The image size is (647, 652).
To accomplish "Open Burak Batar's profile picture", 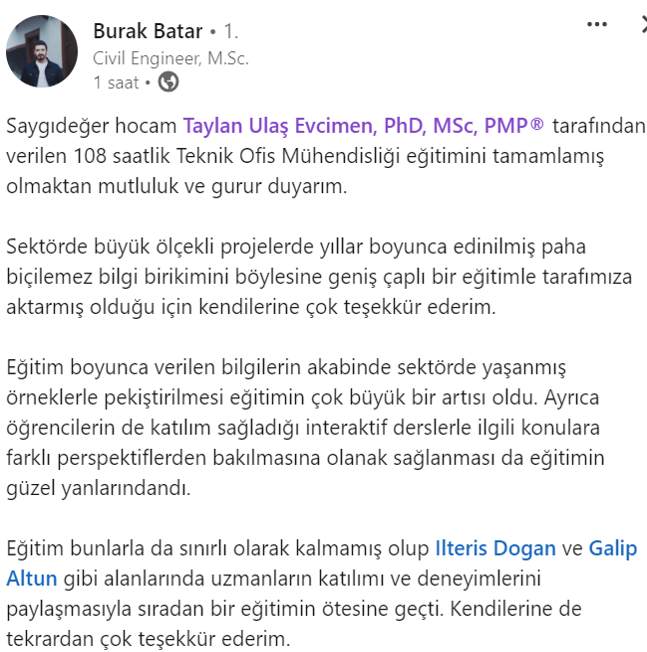I will (x=42, y=51).
